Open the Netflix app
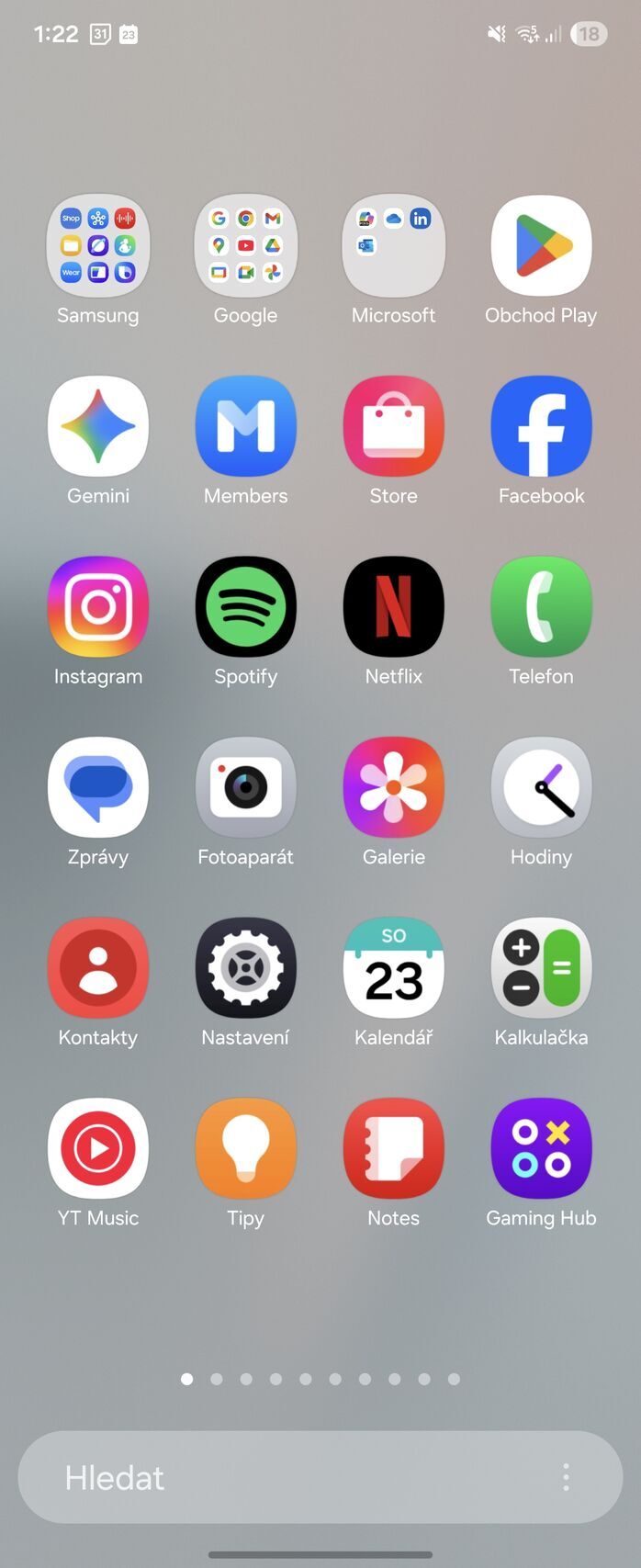Image resolution: width=641 pixels, height=1568 pixels. [x=393, y=607]
